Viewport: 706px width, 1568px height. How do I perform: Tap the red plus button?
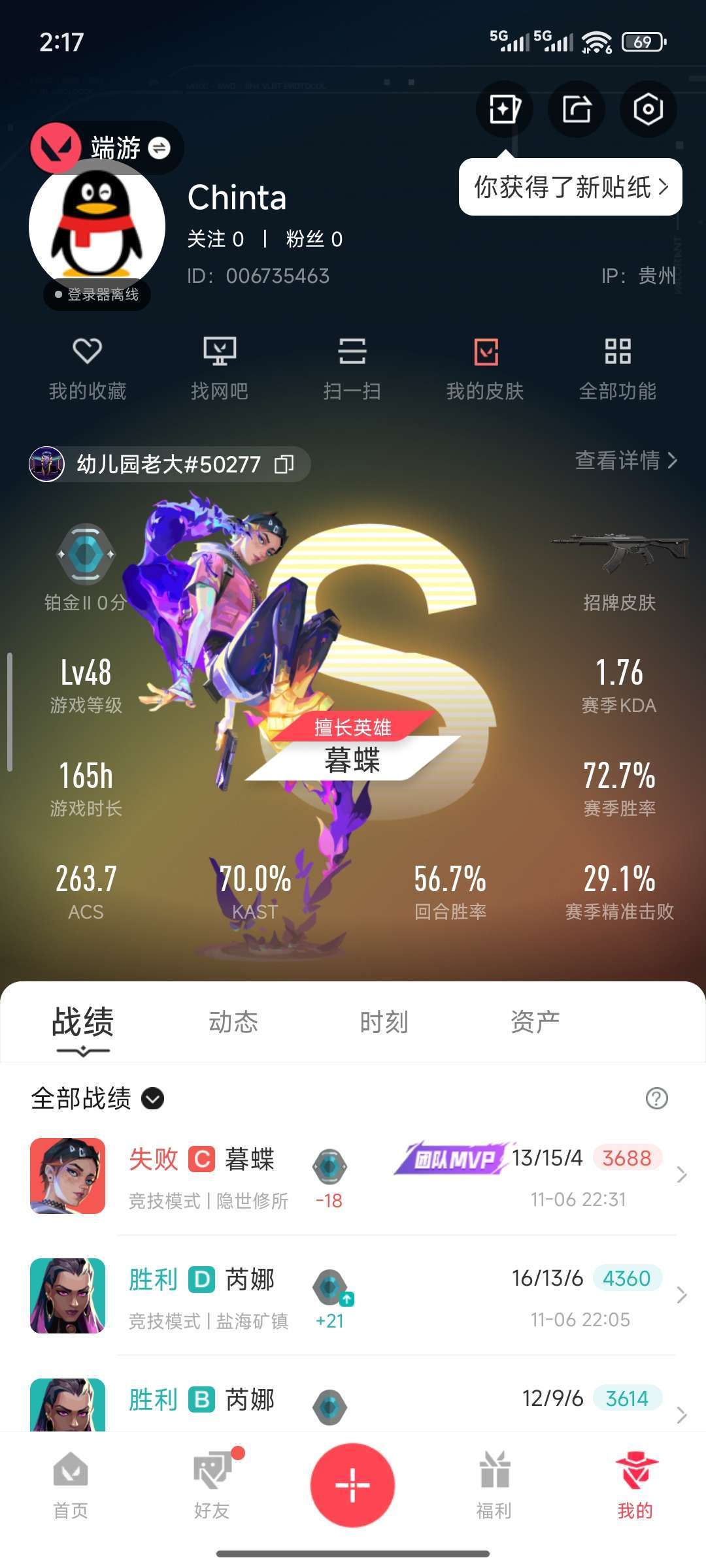point(352,1484)
